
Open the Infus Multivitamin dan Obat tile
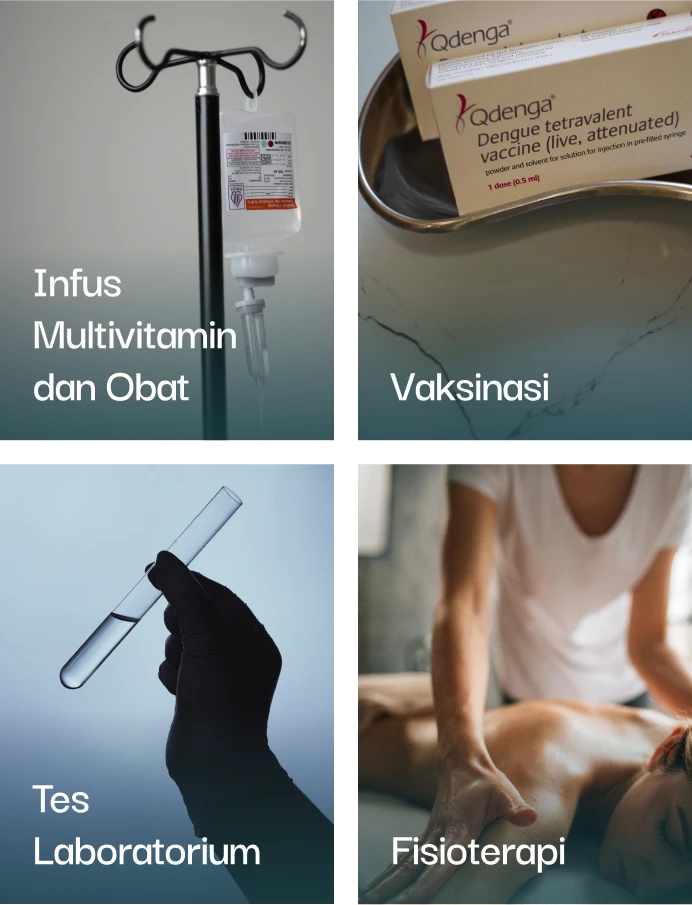(167, 220)
